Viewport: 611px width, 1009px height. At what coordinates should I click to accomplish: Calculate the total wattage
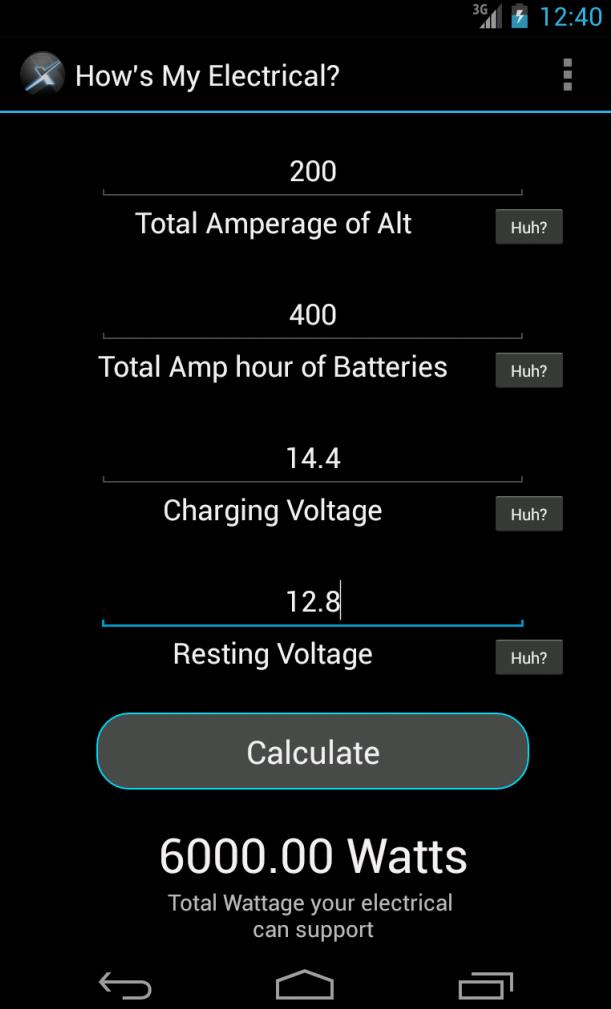point(312,752)
